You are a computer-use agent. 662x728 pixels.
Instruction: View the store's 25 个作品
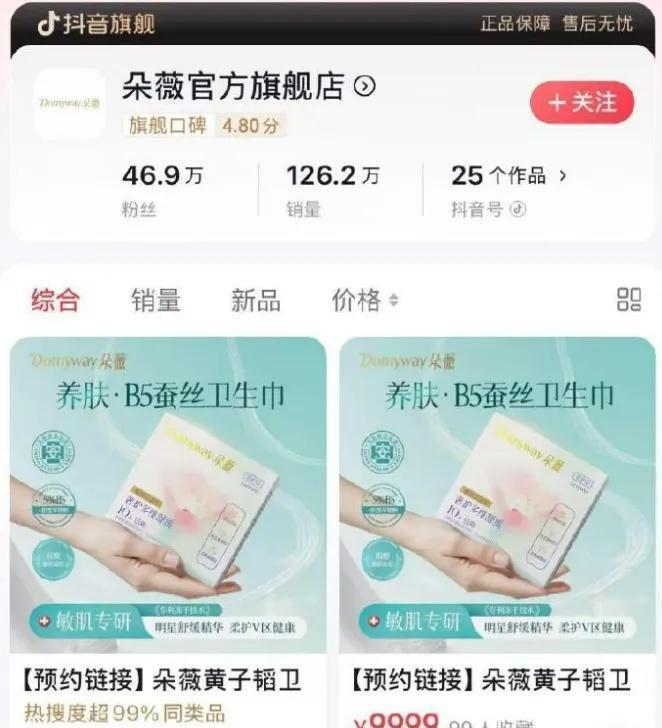click(508, 176)
